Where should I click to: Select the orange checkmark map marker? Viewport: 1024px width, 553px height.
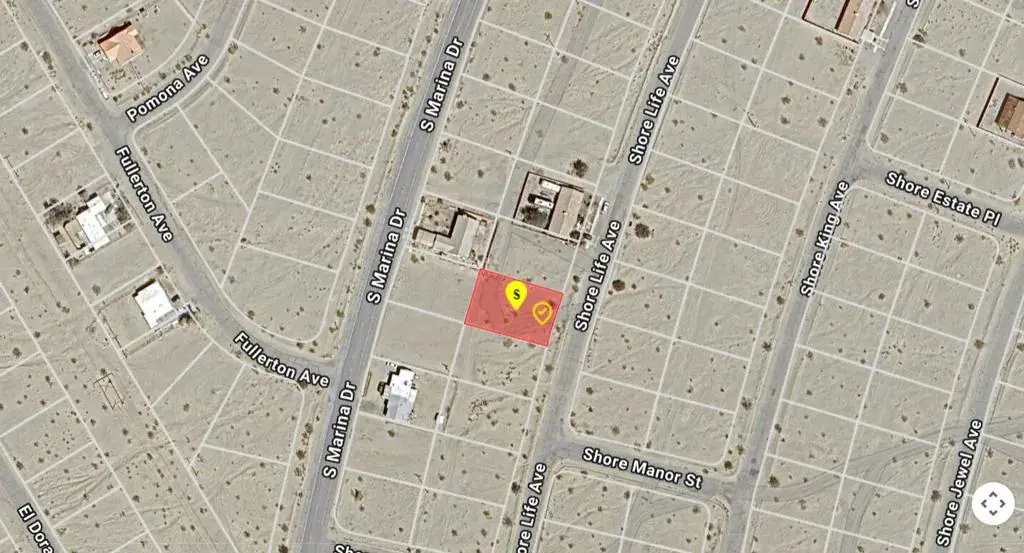pos(542,313)
